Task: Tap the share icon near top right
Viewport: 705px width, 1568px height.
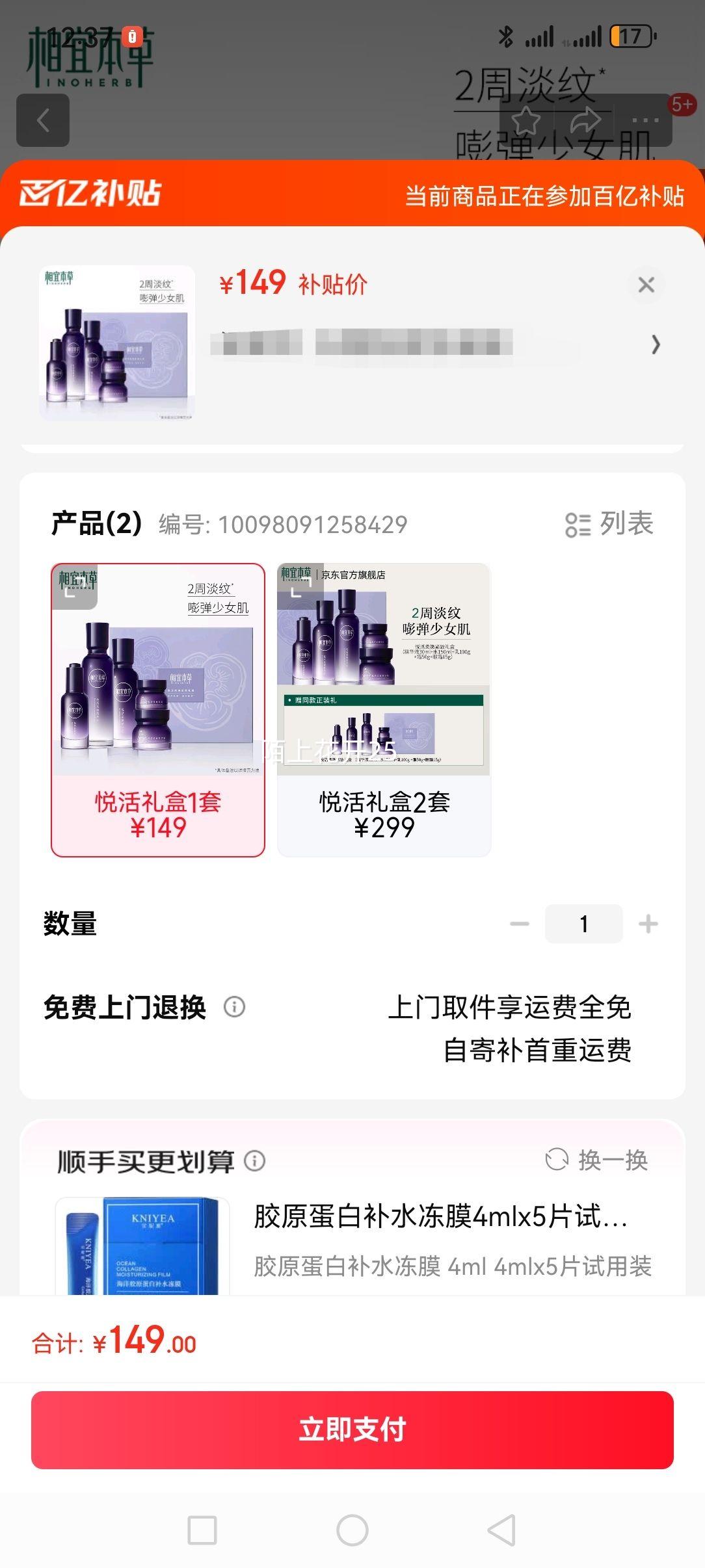Action: 585,119
